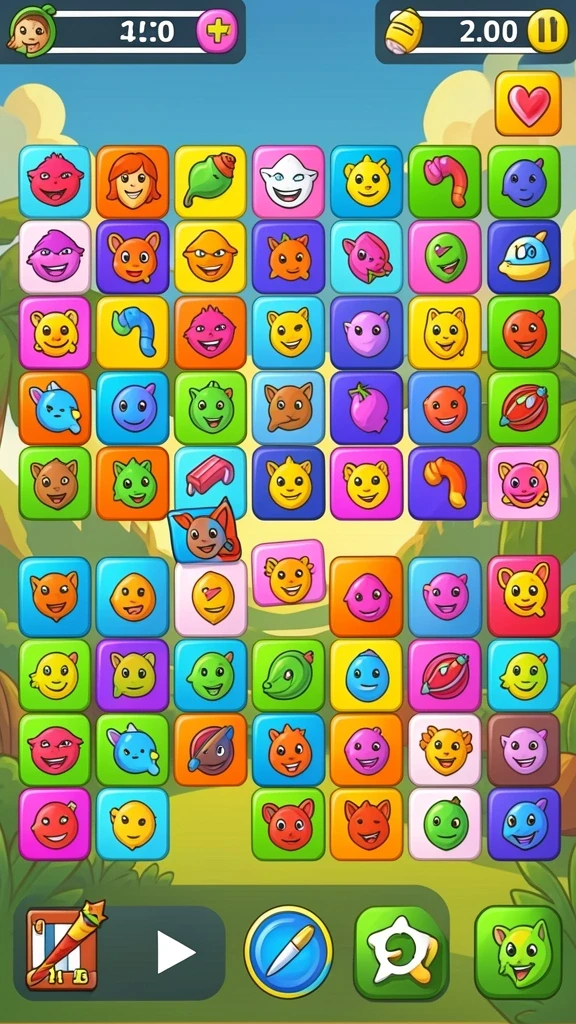Select the blue pen tool button

pyautogui.click(x=288, y=952)
